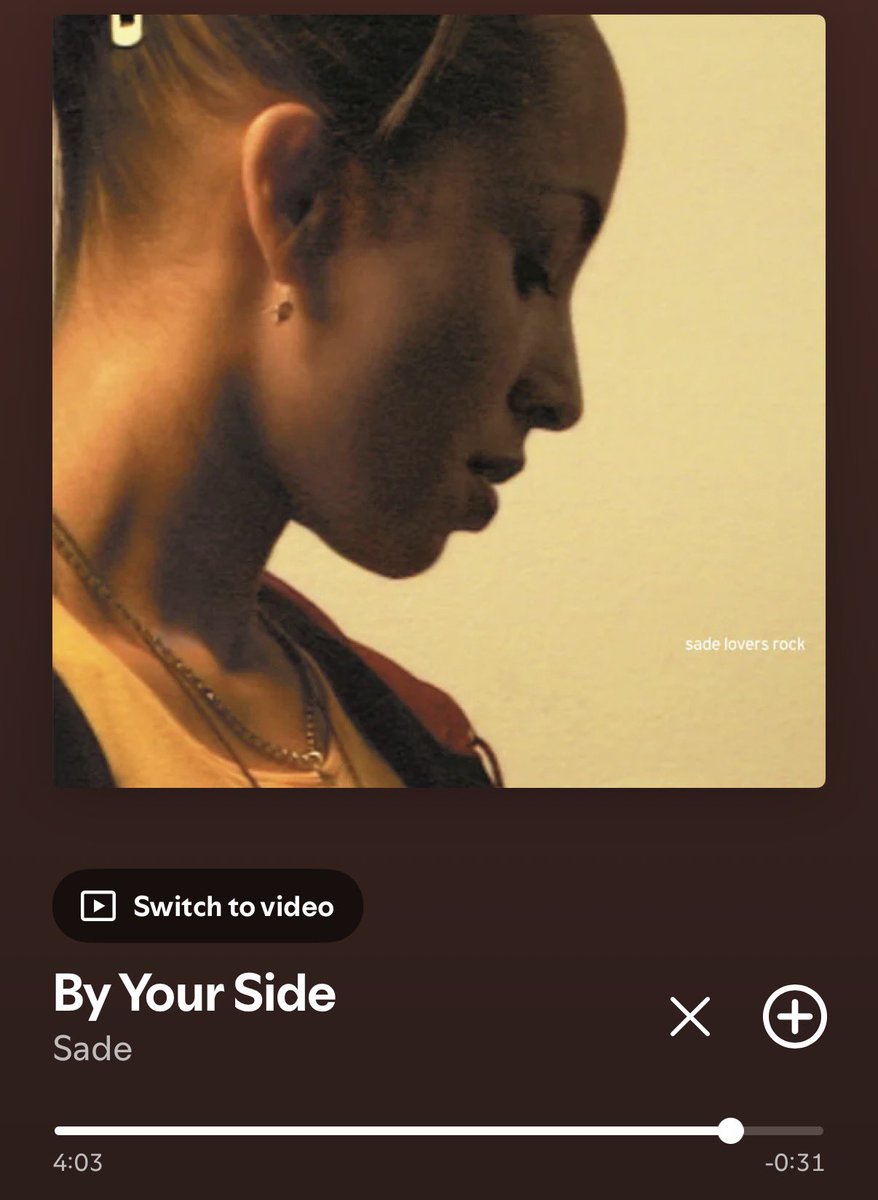This screenshot has height=1200, width=878.
Task: Switch to video for By Your Side
Action: pos(207,906)
